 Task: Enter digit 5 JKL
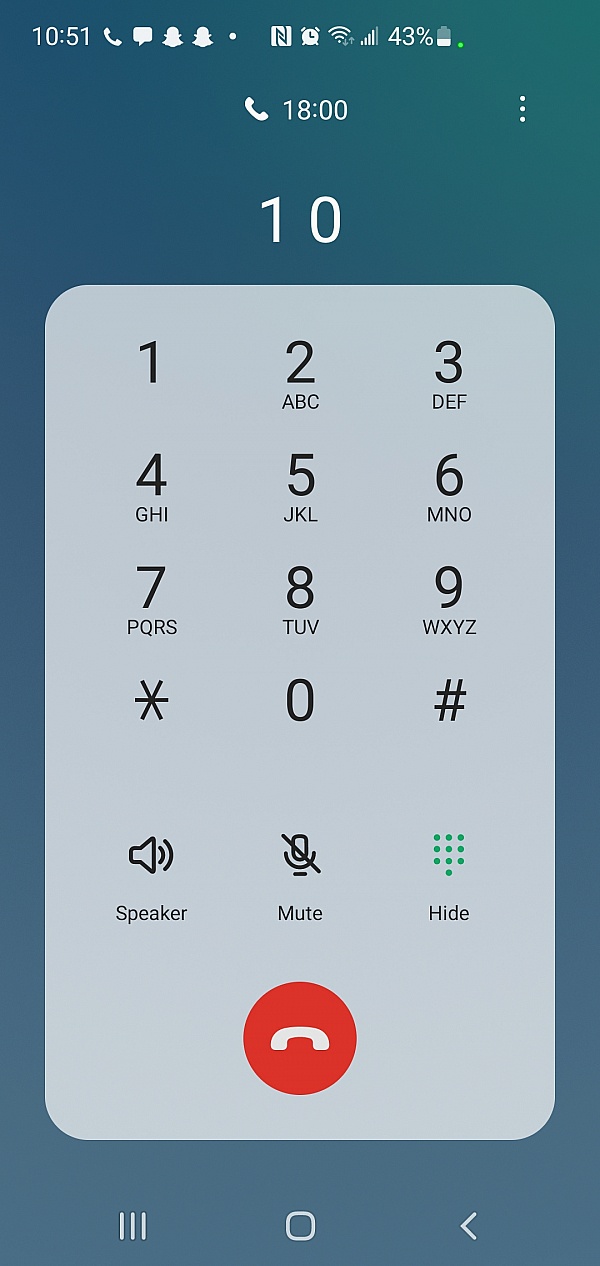(x=300, y=487)
